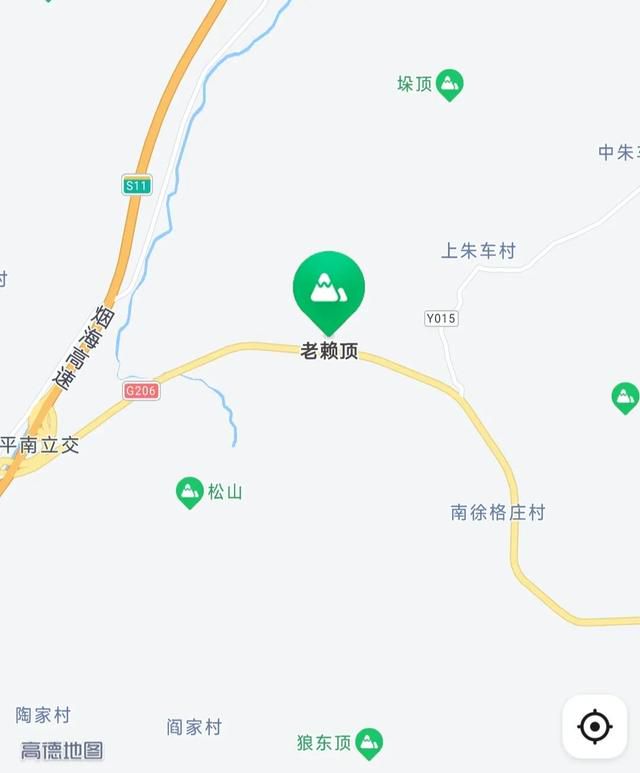Open the 垛顶 mountain marker
This screenshot has width=640, height=773.
coord(450,85)
